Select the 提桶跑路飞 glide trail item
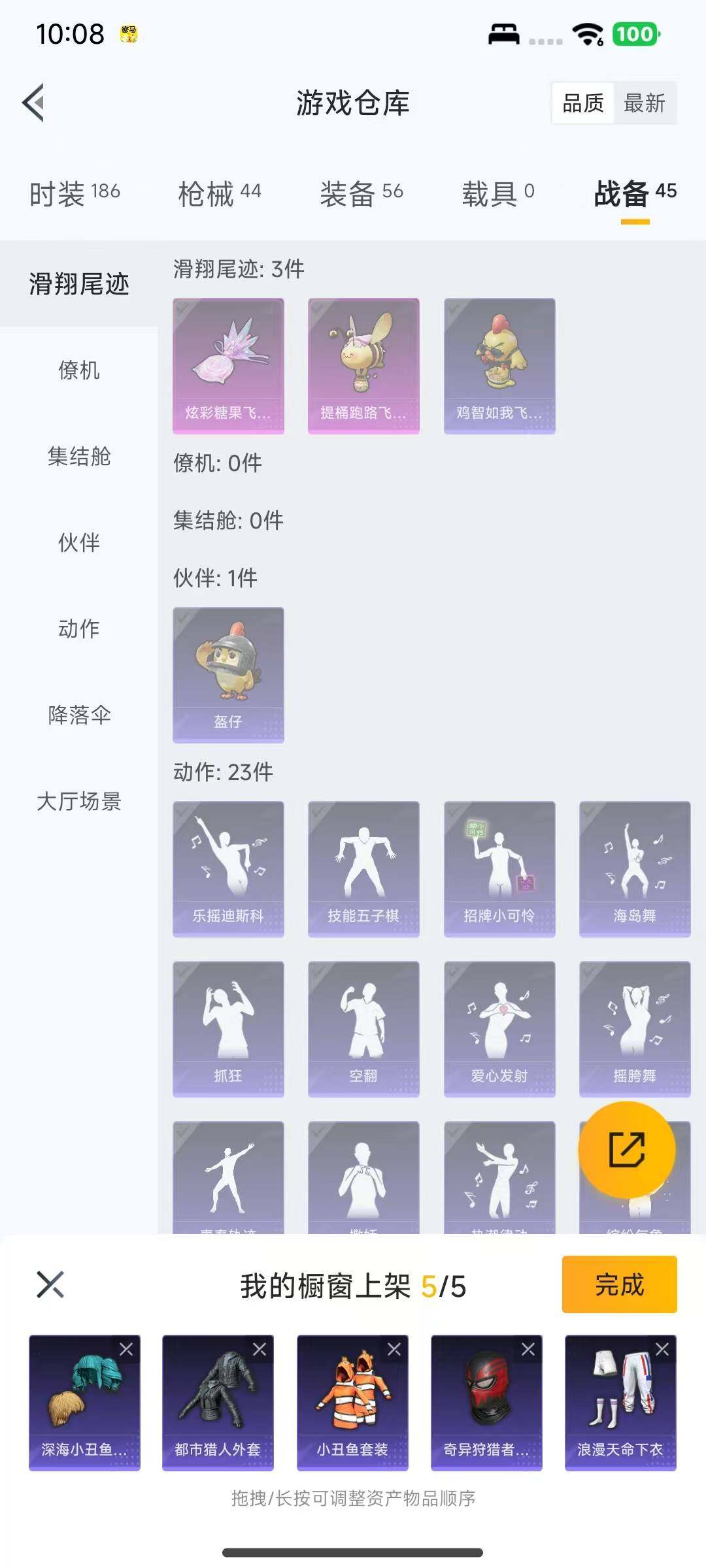 tap(364, 366)
